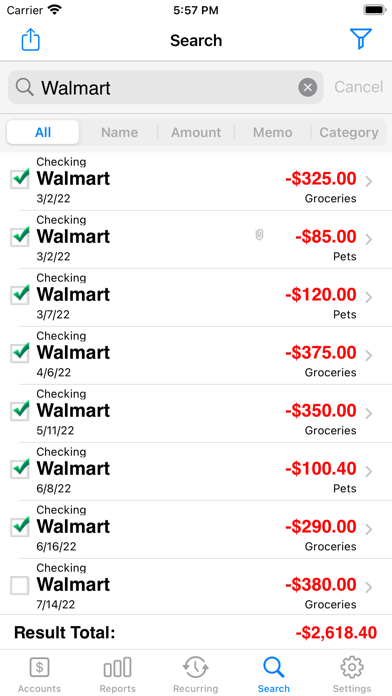Open the Reports tab
The image size is (392, 696).
(117, 675)
